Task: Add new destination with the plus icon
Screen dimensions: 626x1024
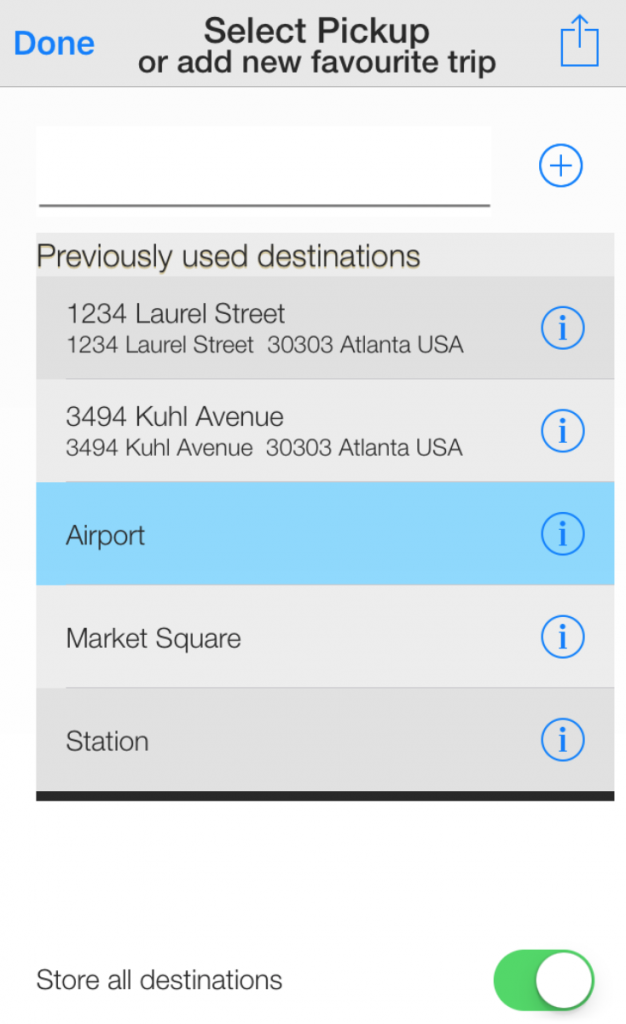Action: coord(561,166)
